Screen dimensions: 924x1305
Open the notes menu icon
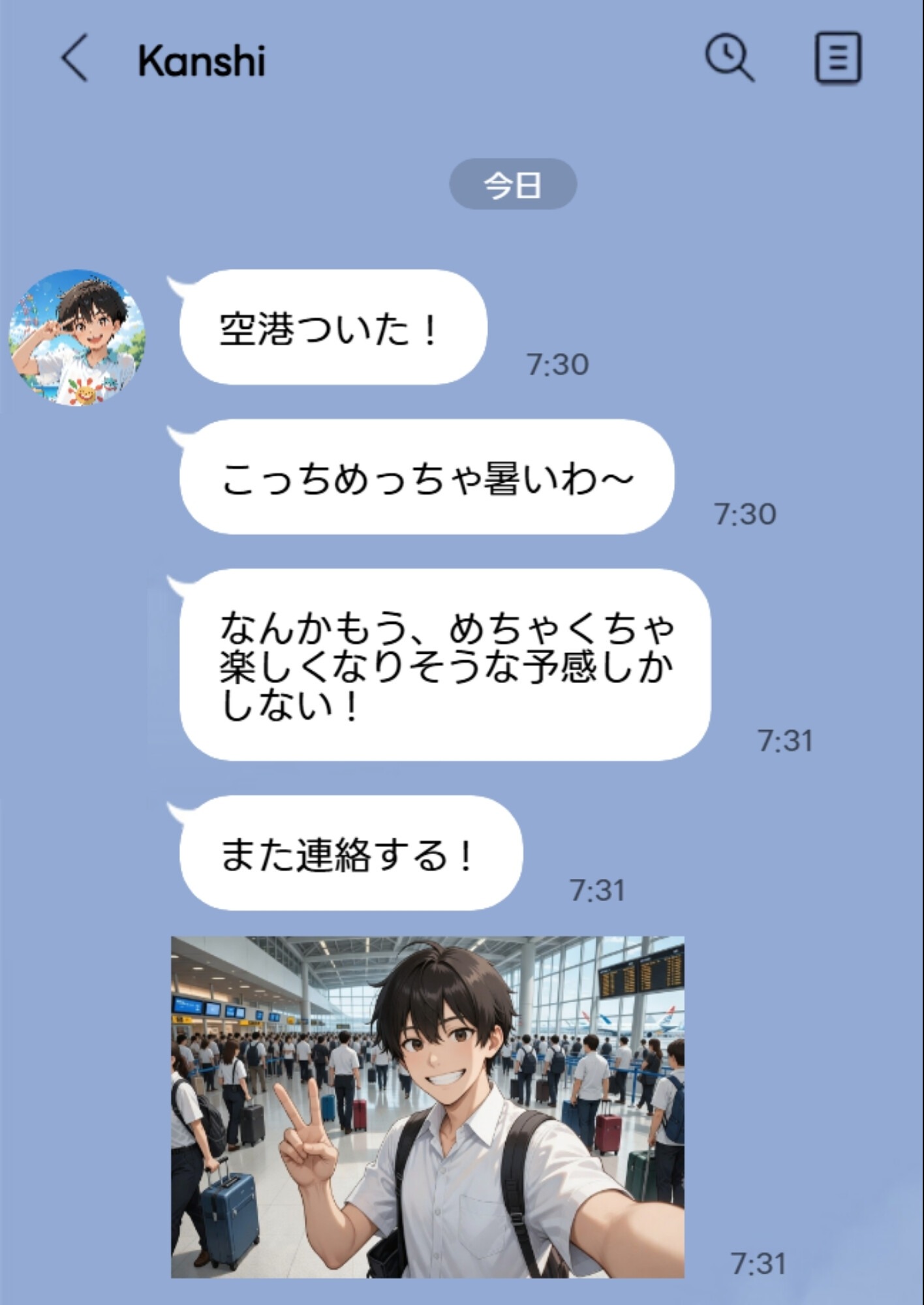839,59
